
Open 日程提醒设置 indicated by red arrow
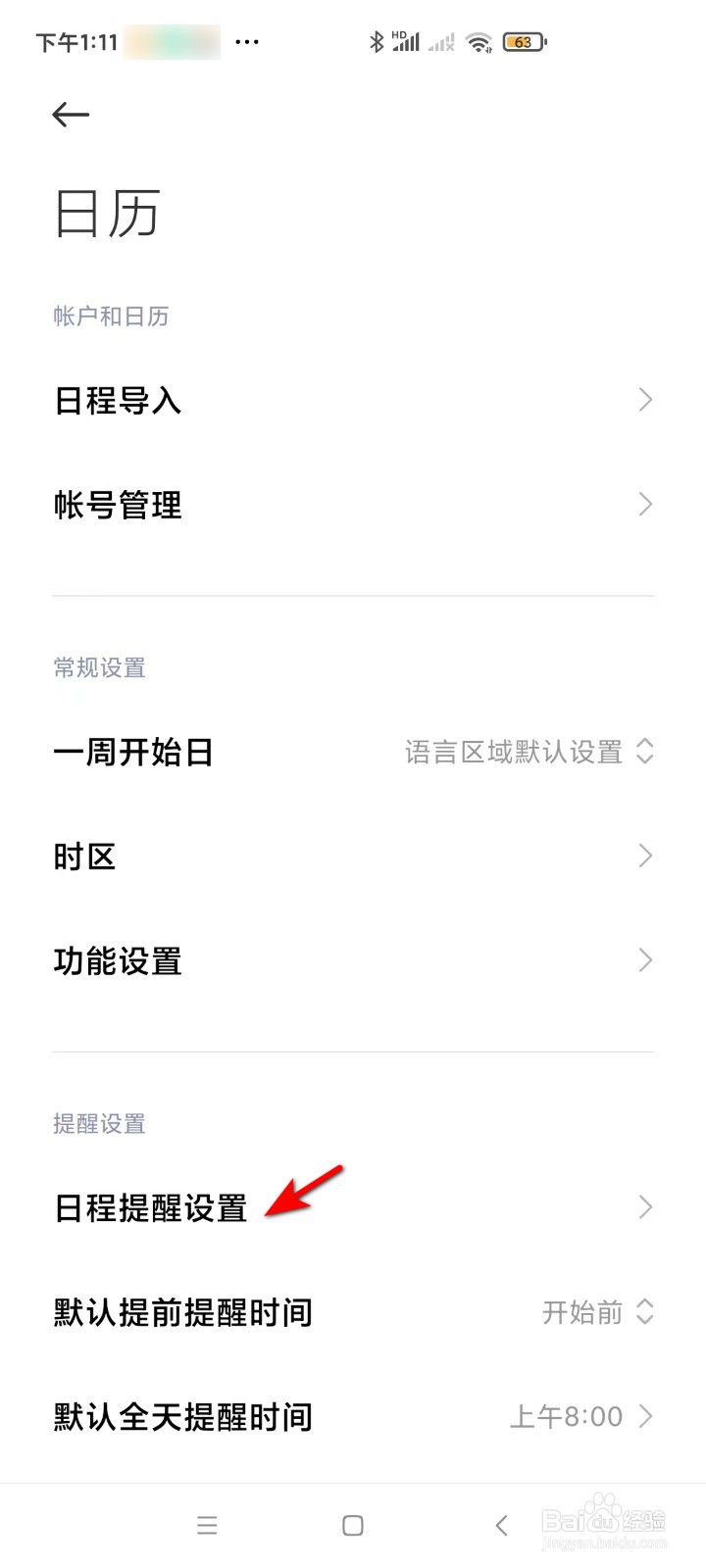(152, 1206)
